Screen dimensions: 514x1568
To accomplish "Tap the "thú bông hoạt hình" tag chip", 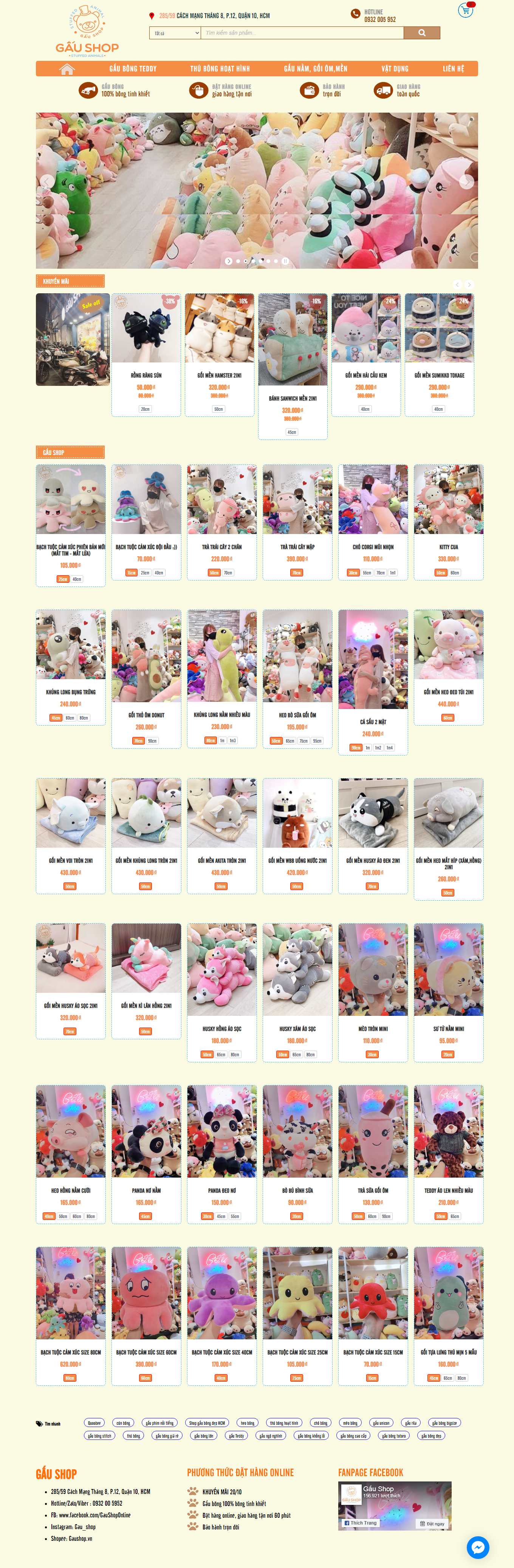I will pyautogui.click(x=284, y=1423).
